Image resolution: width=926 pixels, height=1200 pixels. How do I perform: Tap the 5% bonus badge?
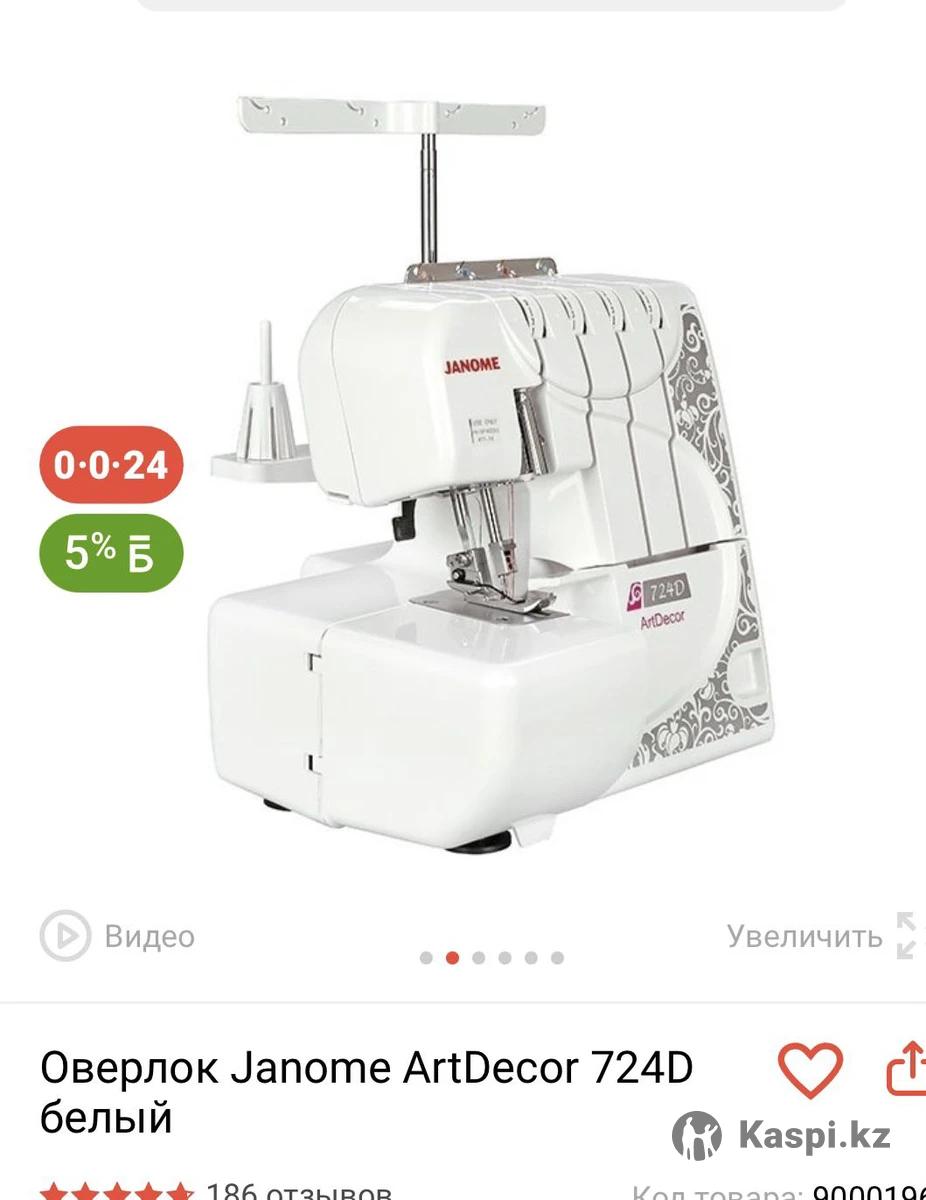(111, 553)
